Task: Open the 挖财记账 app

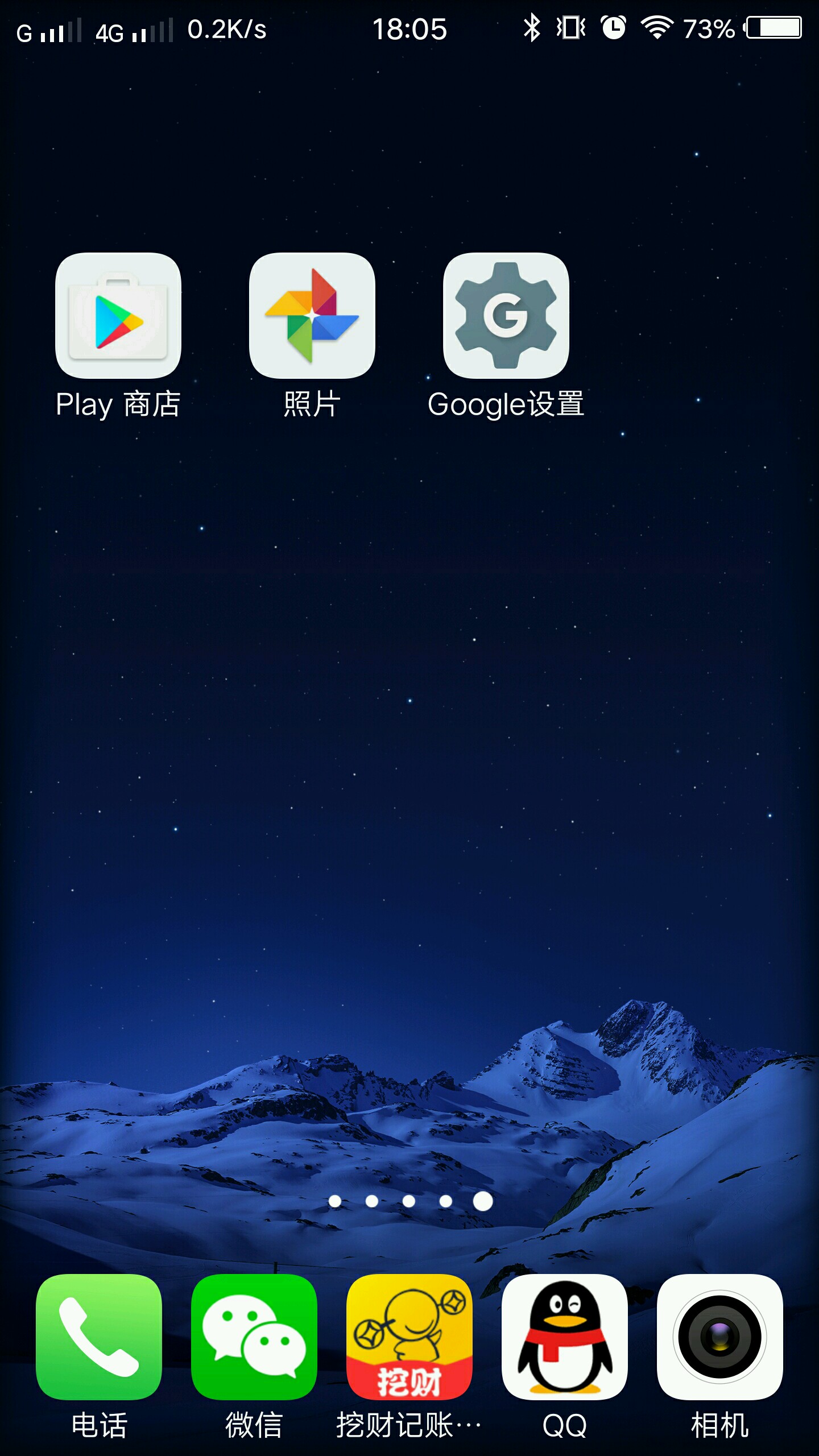Action: (x=409, y=1337)
